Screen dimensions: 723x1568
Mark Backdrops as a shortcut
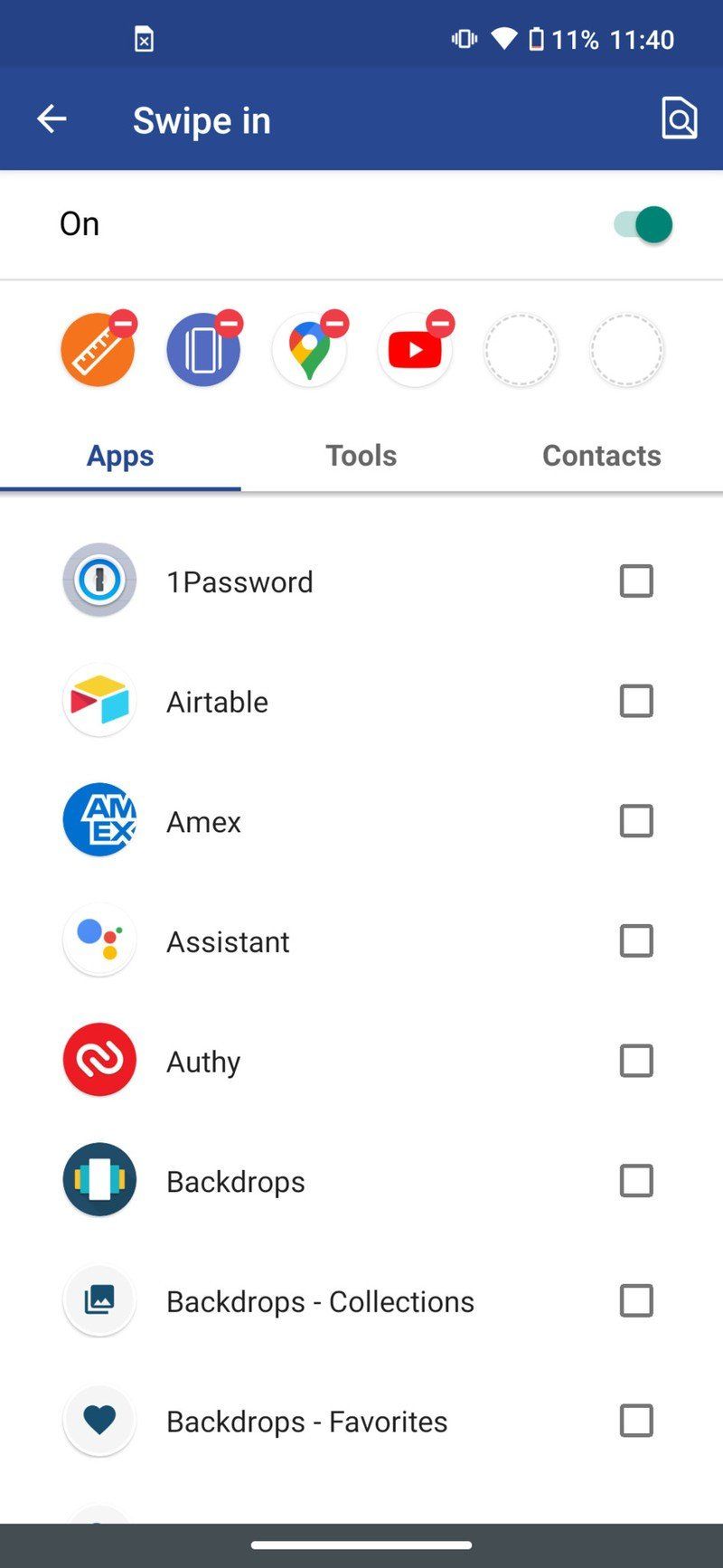[x=636, y=1181]
